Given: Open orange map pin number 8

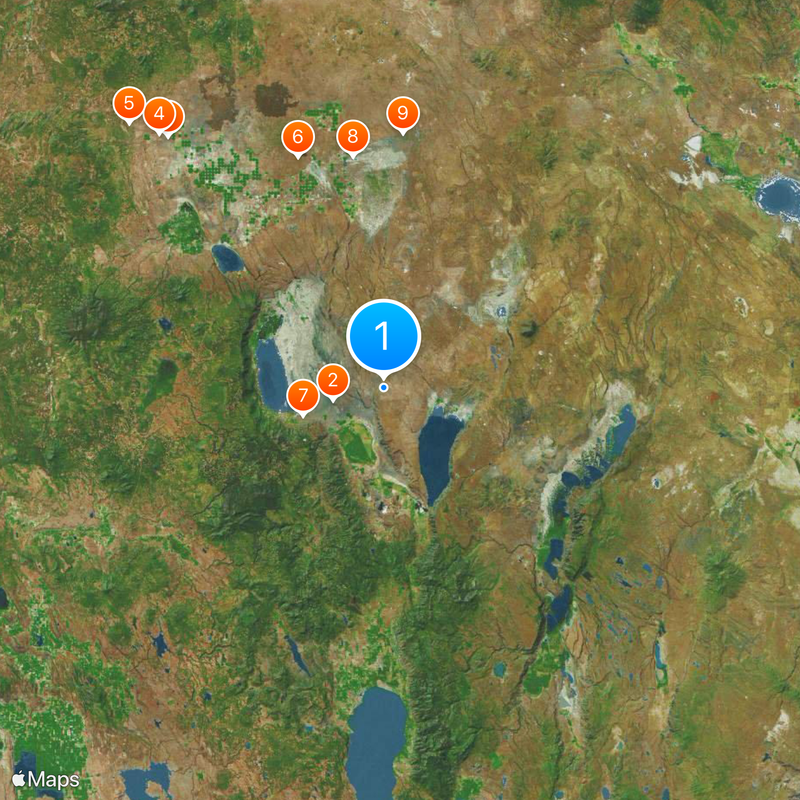Looking at the screenshot, I should pyautogui.click(x=352, y=136).
